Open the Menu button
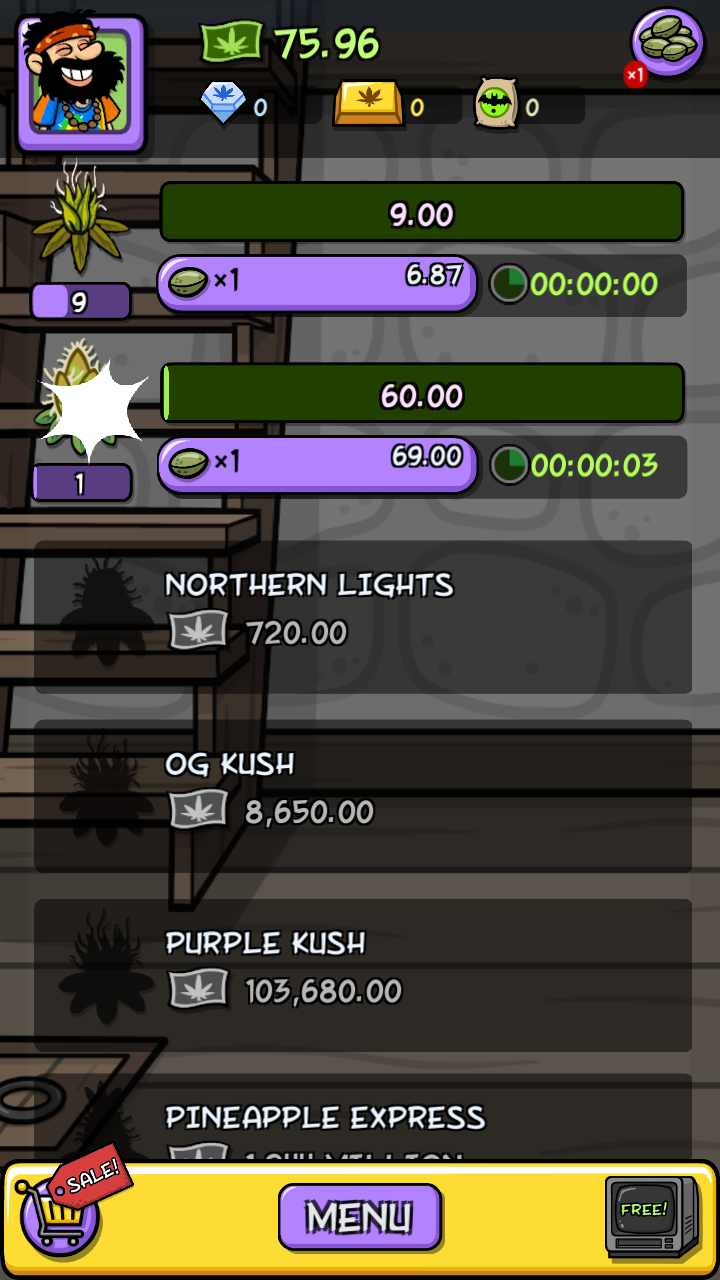This screenshot has width=720, height=1280. (x=360, y=1217)
